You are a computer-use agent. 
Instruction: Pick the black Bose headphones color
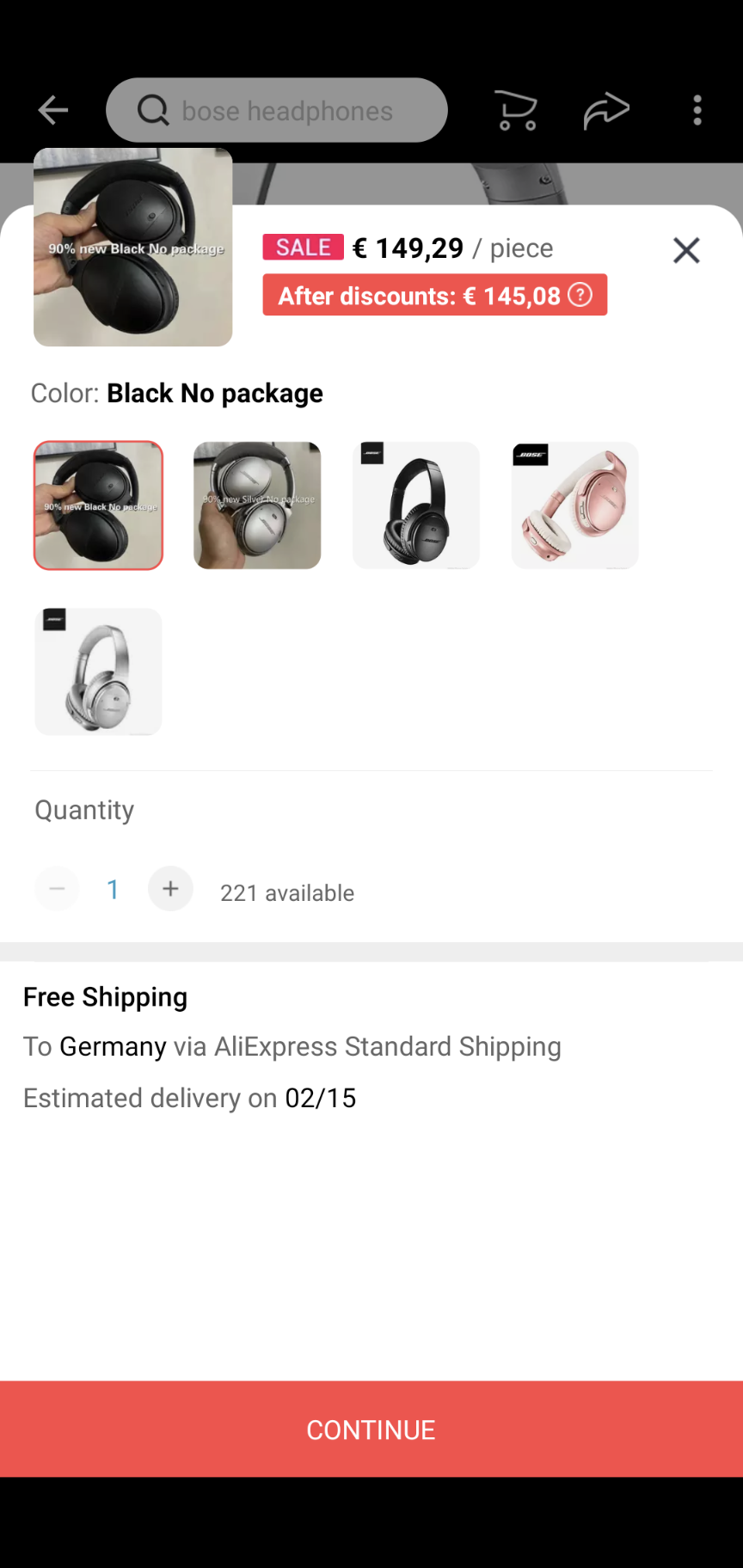point(416,505)
